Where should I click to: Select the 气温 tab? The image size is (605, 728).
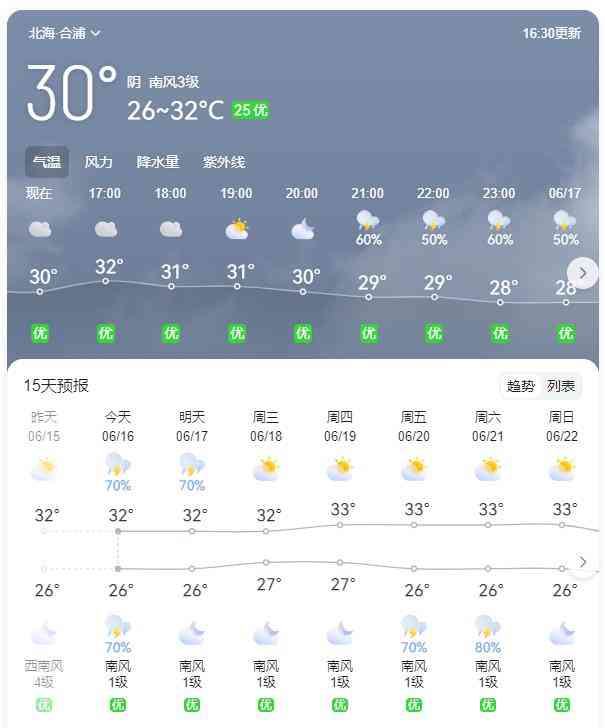47,162
